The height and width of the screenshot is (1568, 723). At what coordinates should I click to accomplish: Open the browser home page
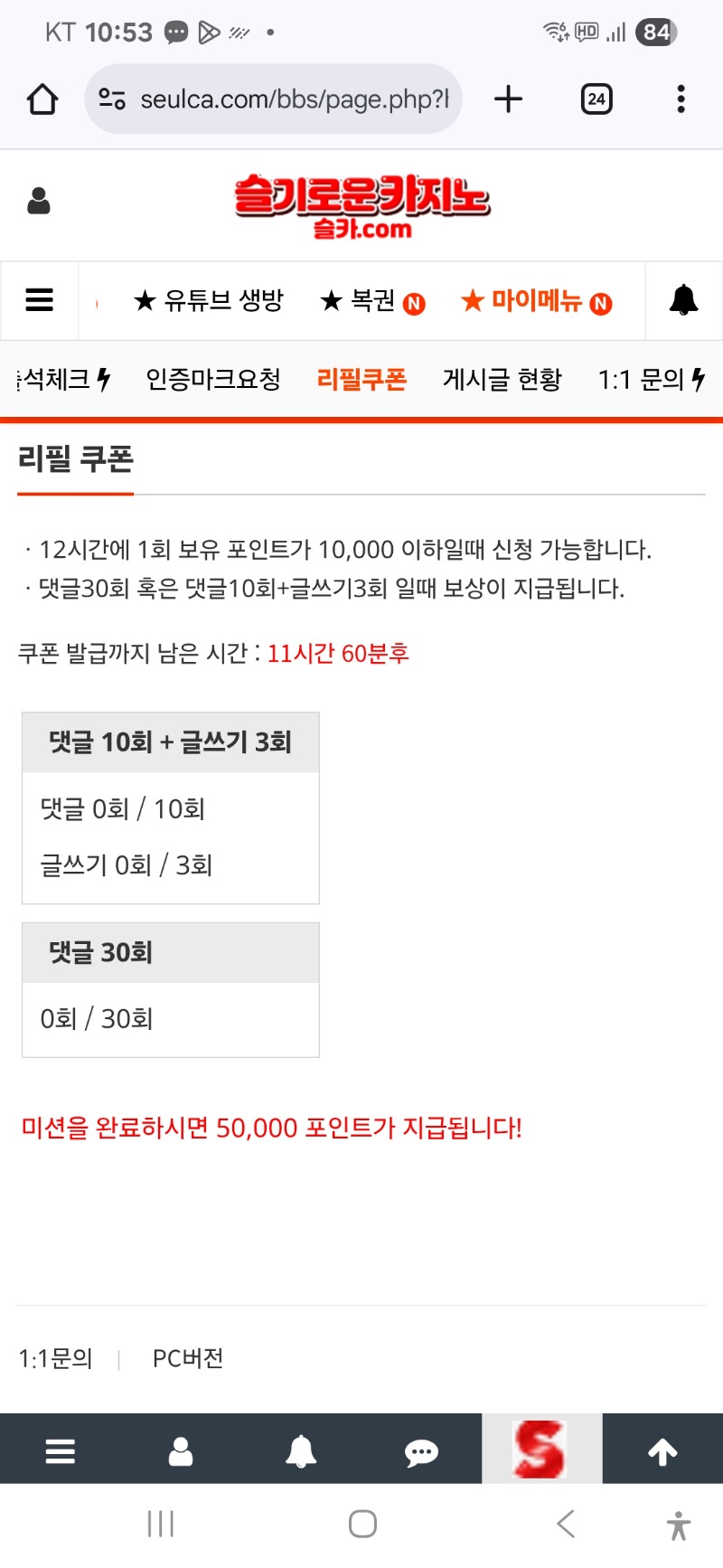click(x=42, y=99)
